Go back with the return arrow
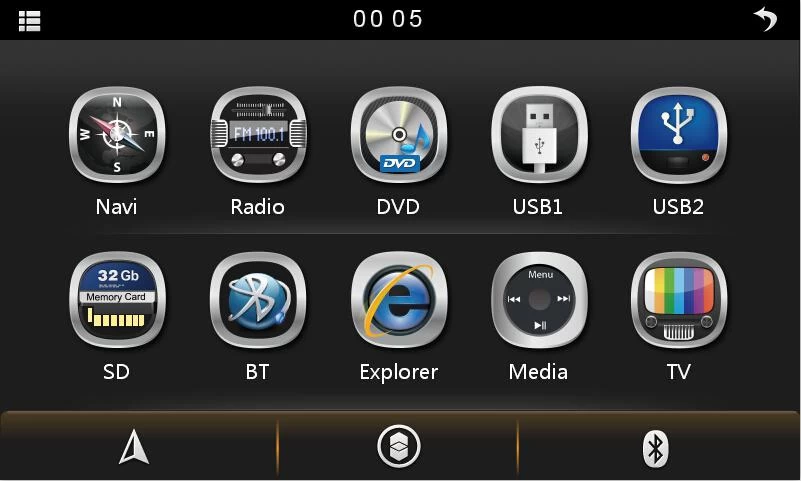The width and height of the screenshot is (801, 481). (x=765, y=19)
